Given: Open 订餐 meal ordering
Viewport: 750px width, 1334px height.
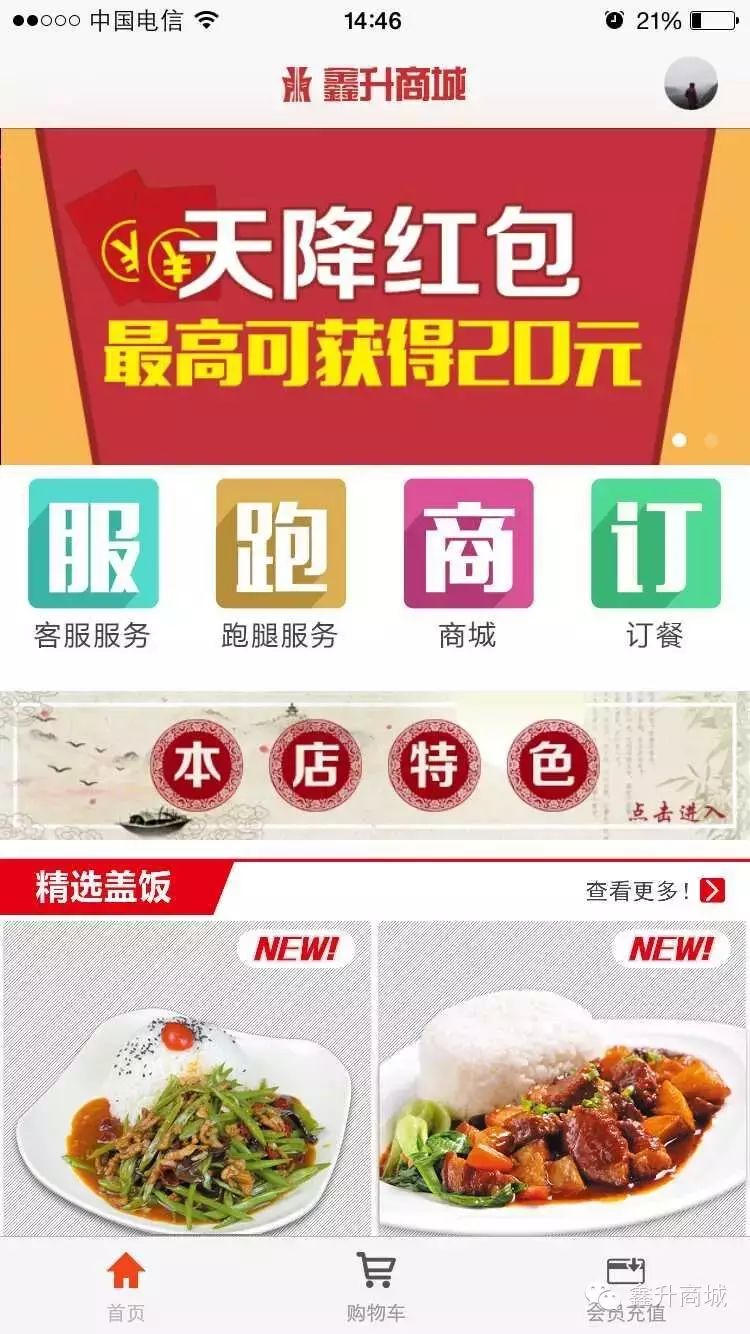Looking at the screenshot, I should pyautogui.click(x=655, y=563).
